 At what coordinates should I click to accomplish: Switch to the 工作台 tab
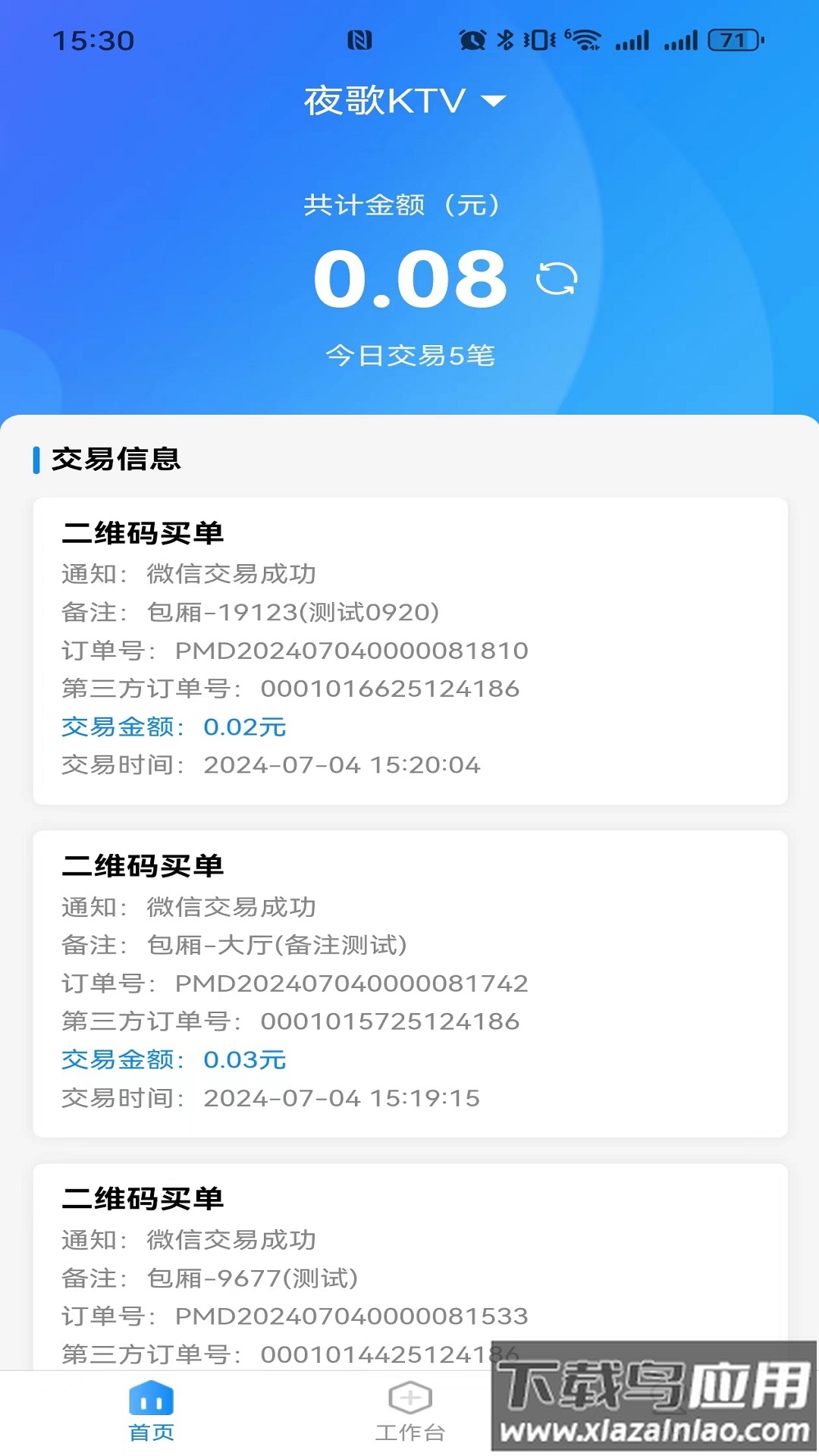click(409, 1412)
